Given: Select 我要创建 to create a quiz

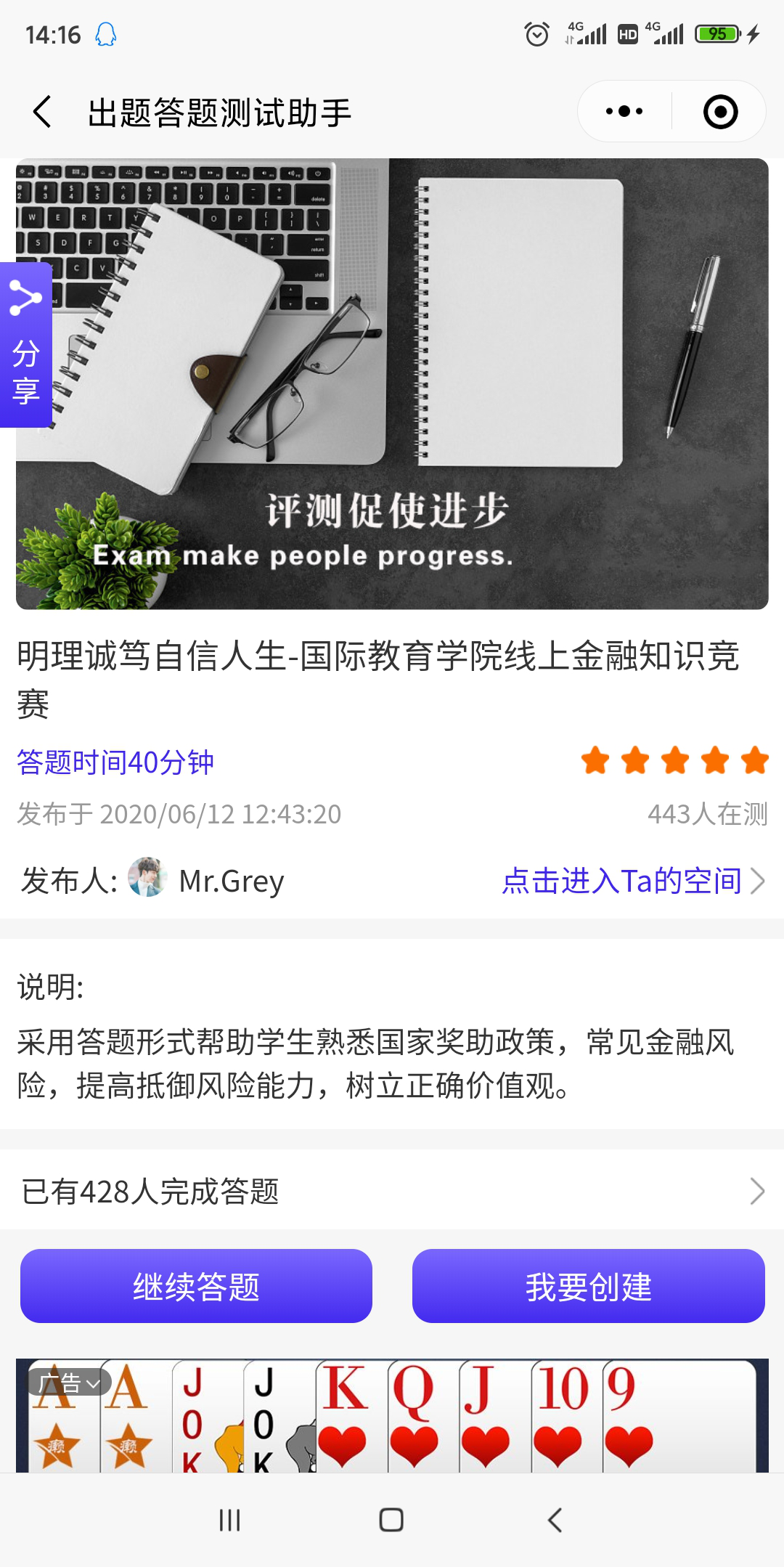Looking at the screenshot, I should [588, 1286].
